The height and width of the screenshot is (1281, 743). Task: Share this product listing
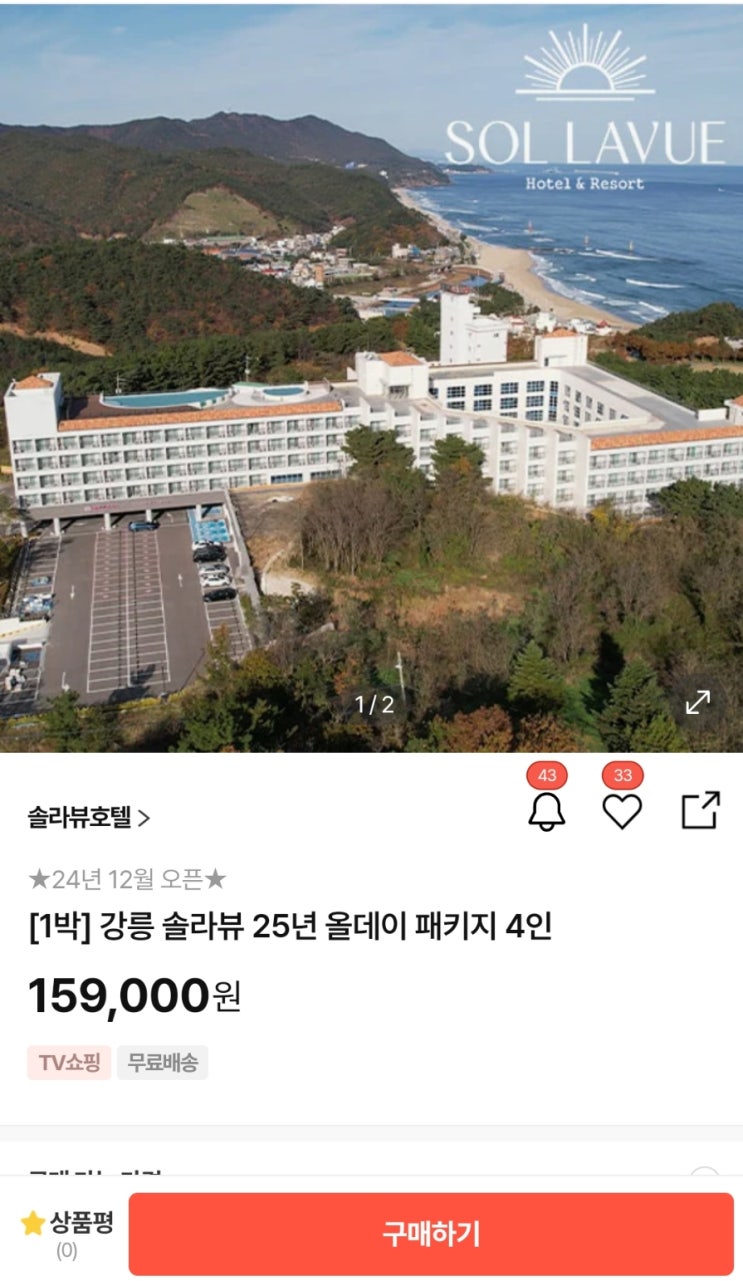pos(700,810)
